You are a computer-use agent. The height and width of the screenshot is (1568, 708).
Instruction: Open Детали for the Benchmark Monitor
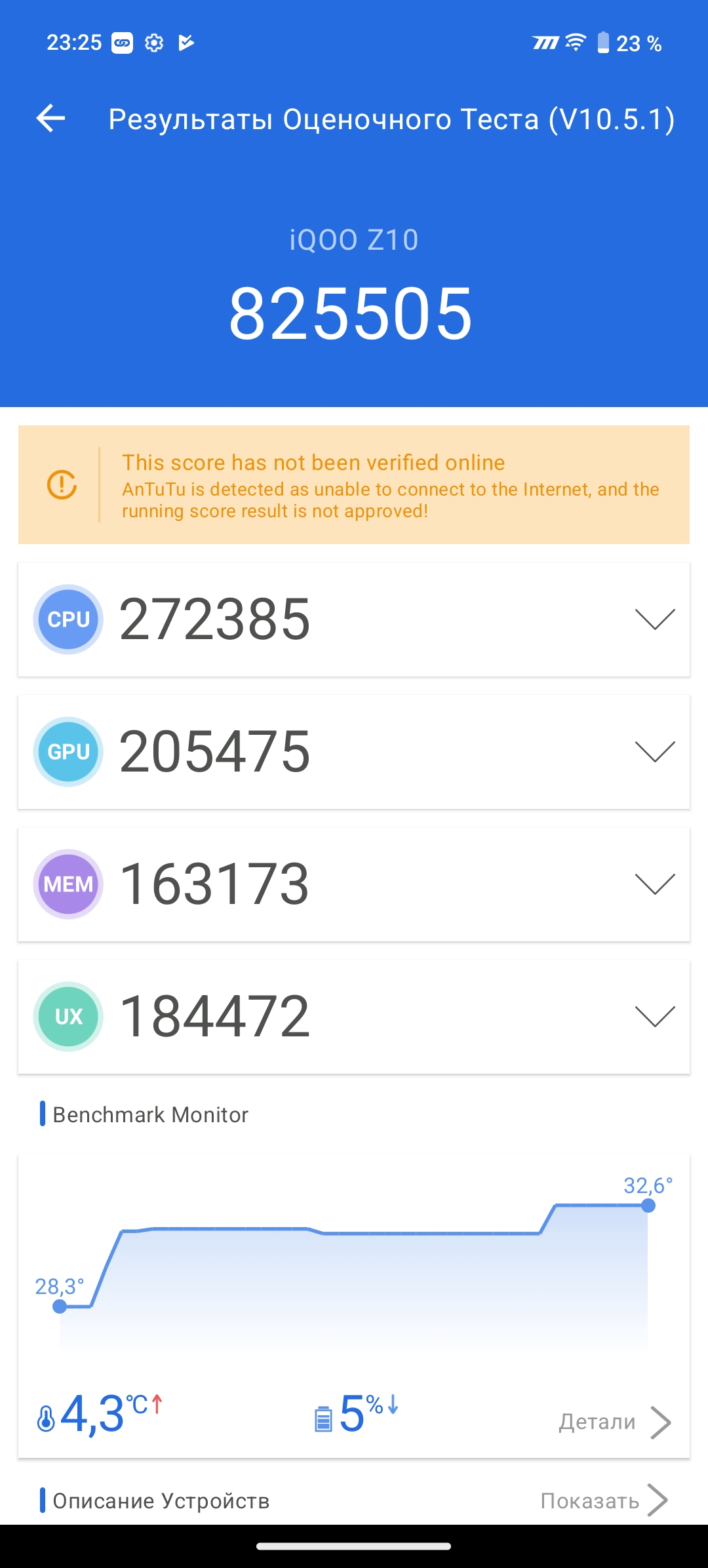614,1422
